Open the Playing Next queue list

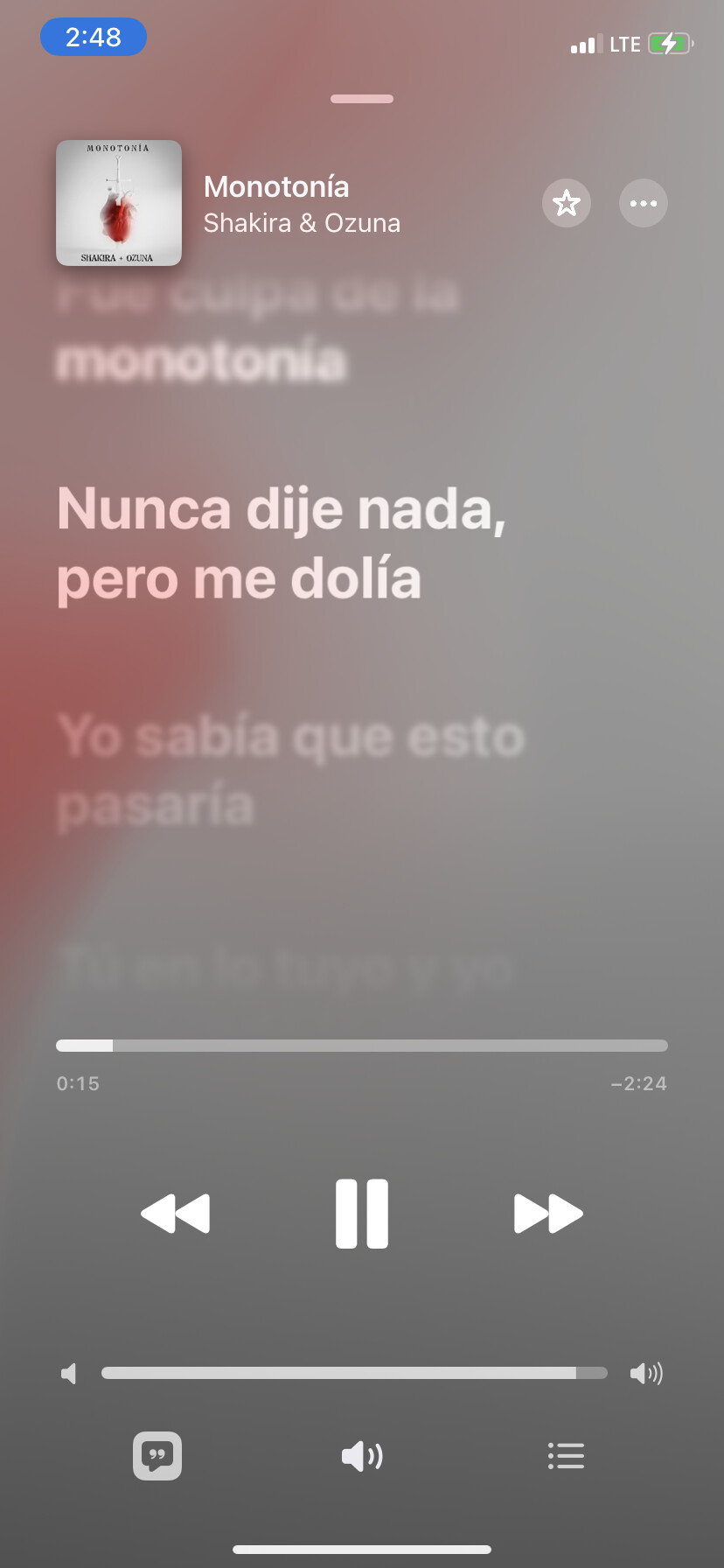point(566,1456)
